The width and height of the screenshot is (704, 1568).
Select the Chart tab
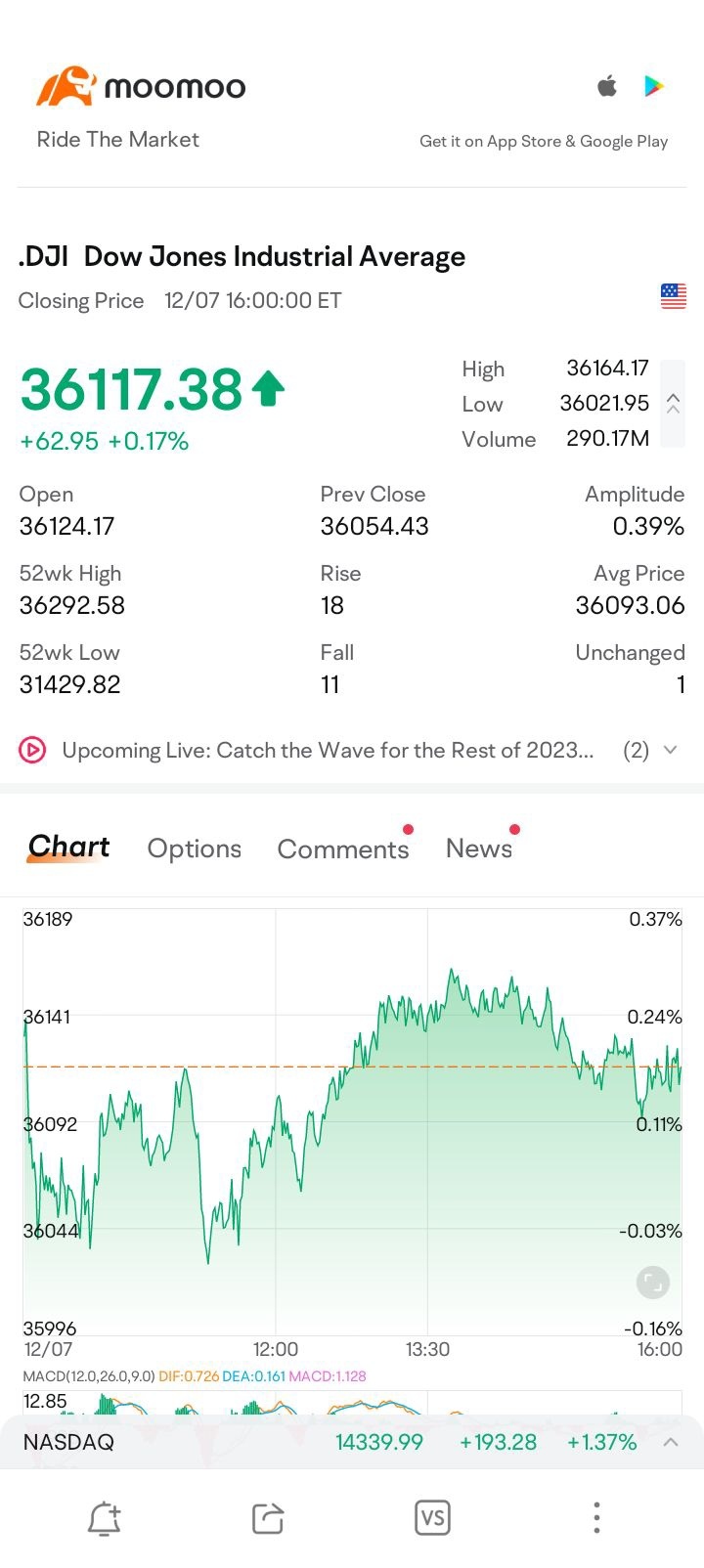[x=68, y=847]
